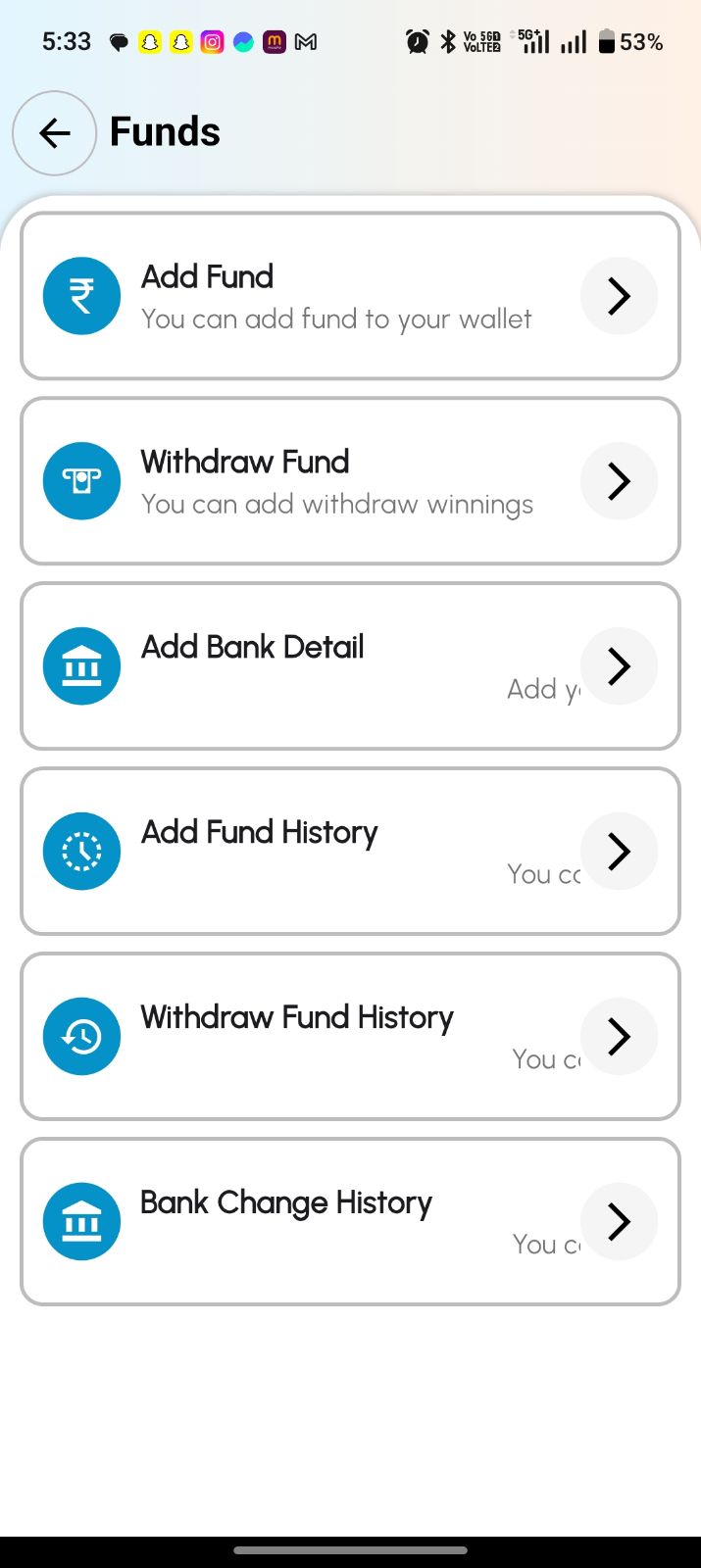The width and height of the screenshot is (701, 1568).
Task: View Add Fund History
Action: coord(350,851)
